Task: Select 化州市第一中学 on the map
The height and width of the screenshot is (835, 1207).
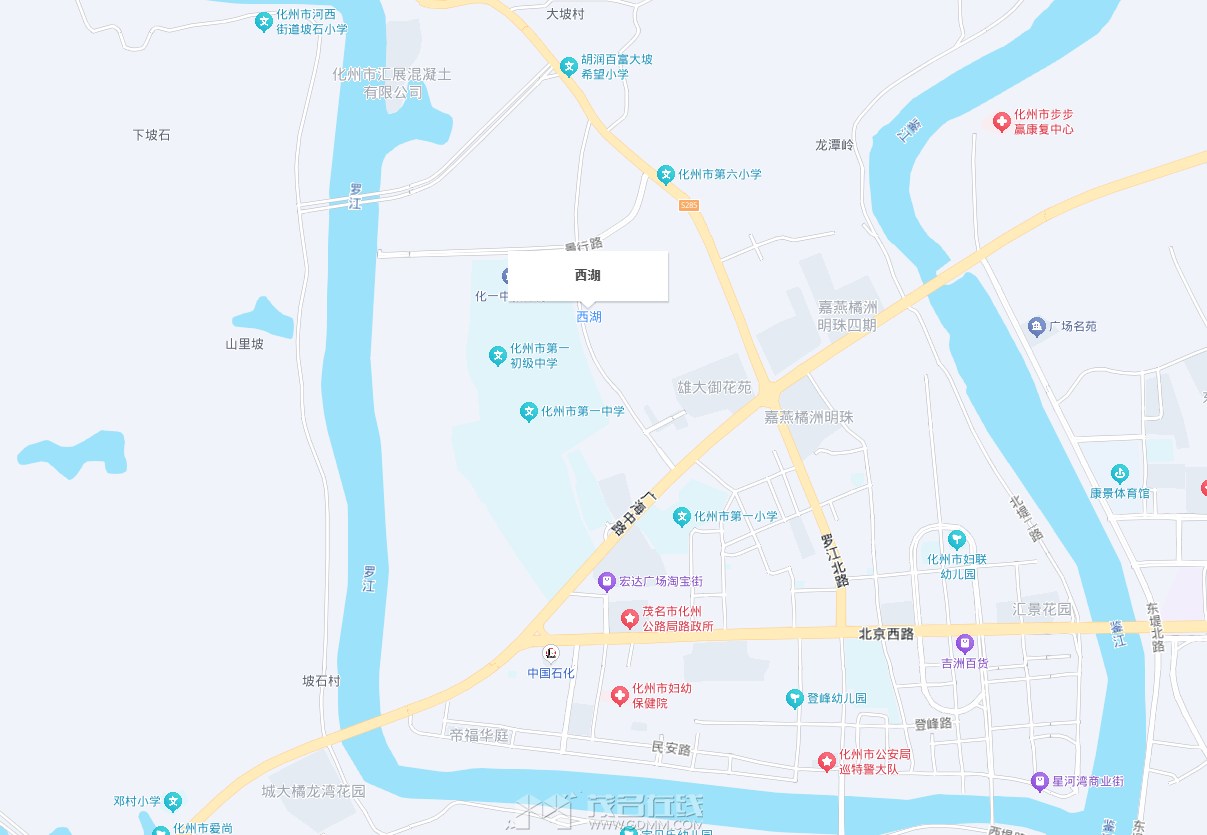Action: click(529, 412)
